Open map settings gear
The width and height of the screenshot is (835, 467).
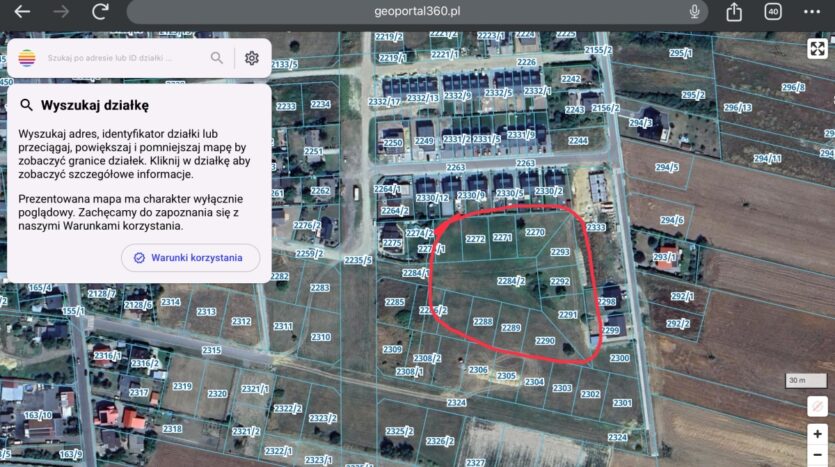tap(252, 58)
